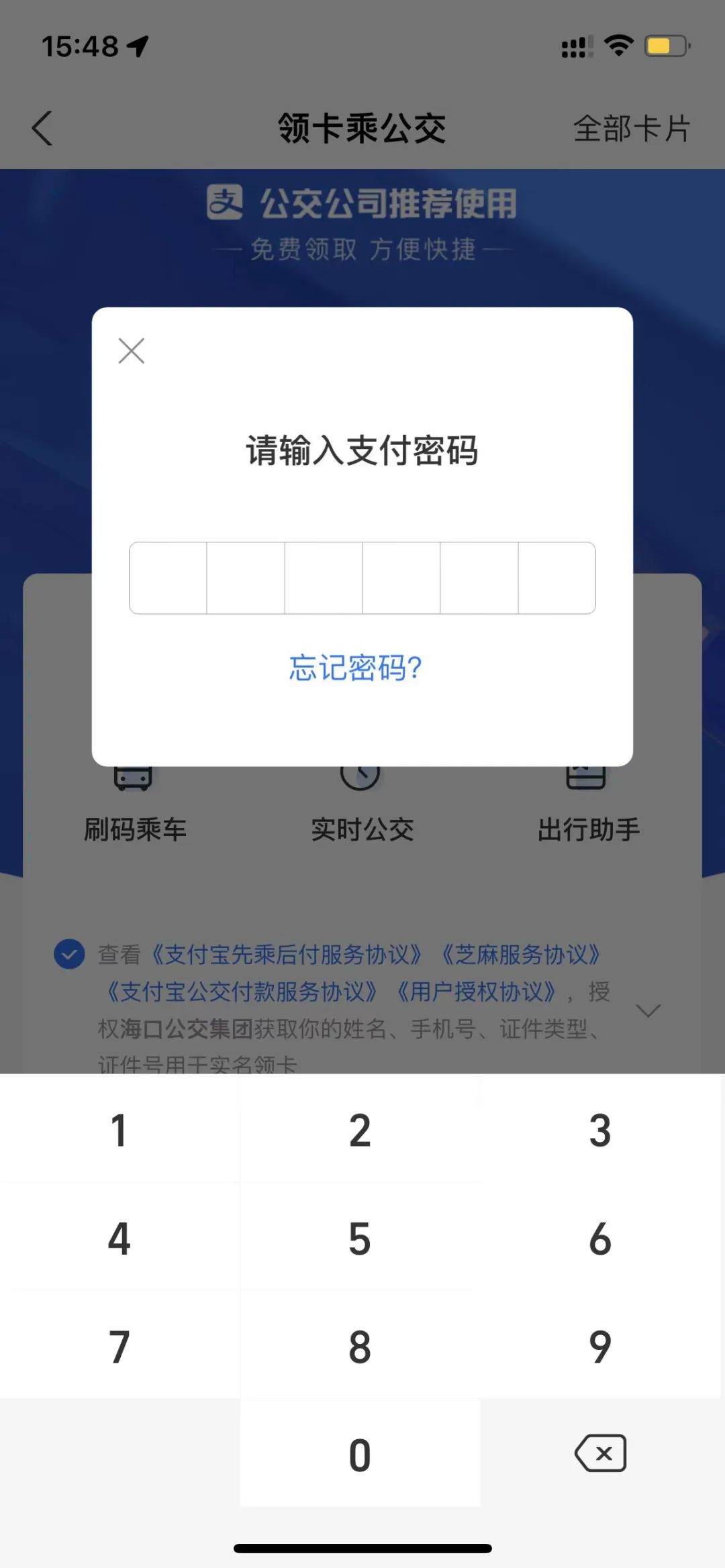Enter digit 2 on the keypad
This screenshot has height=1568, width=725.
[x=360, y=1131]
